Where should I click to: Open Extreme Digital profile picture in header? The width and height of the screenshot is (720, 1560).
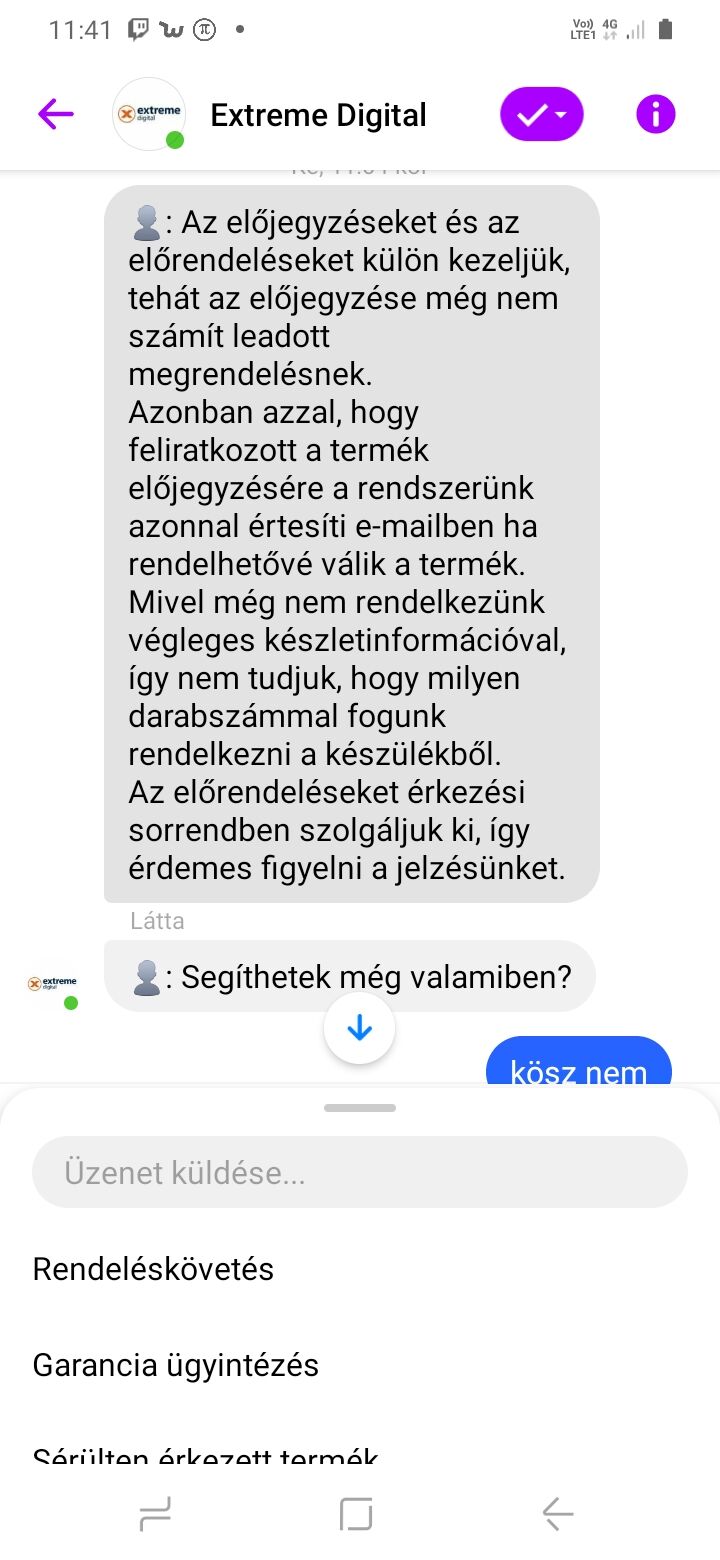[x=149, y=114]
